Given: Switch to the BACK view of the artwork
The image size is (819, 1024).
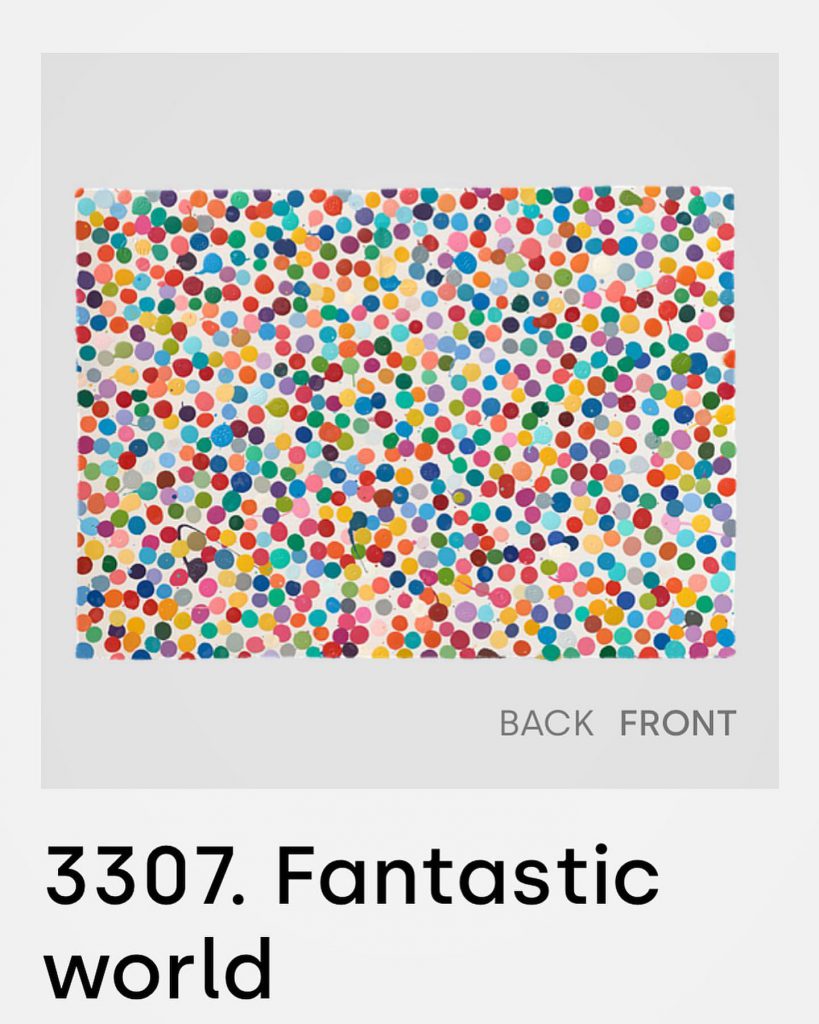Looking at the screenshot, I should pyautogui.click(x=546, y=722).
